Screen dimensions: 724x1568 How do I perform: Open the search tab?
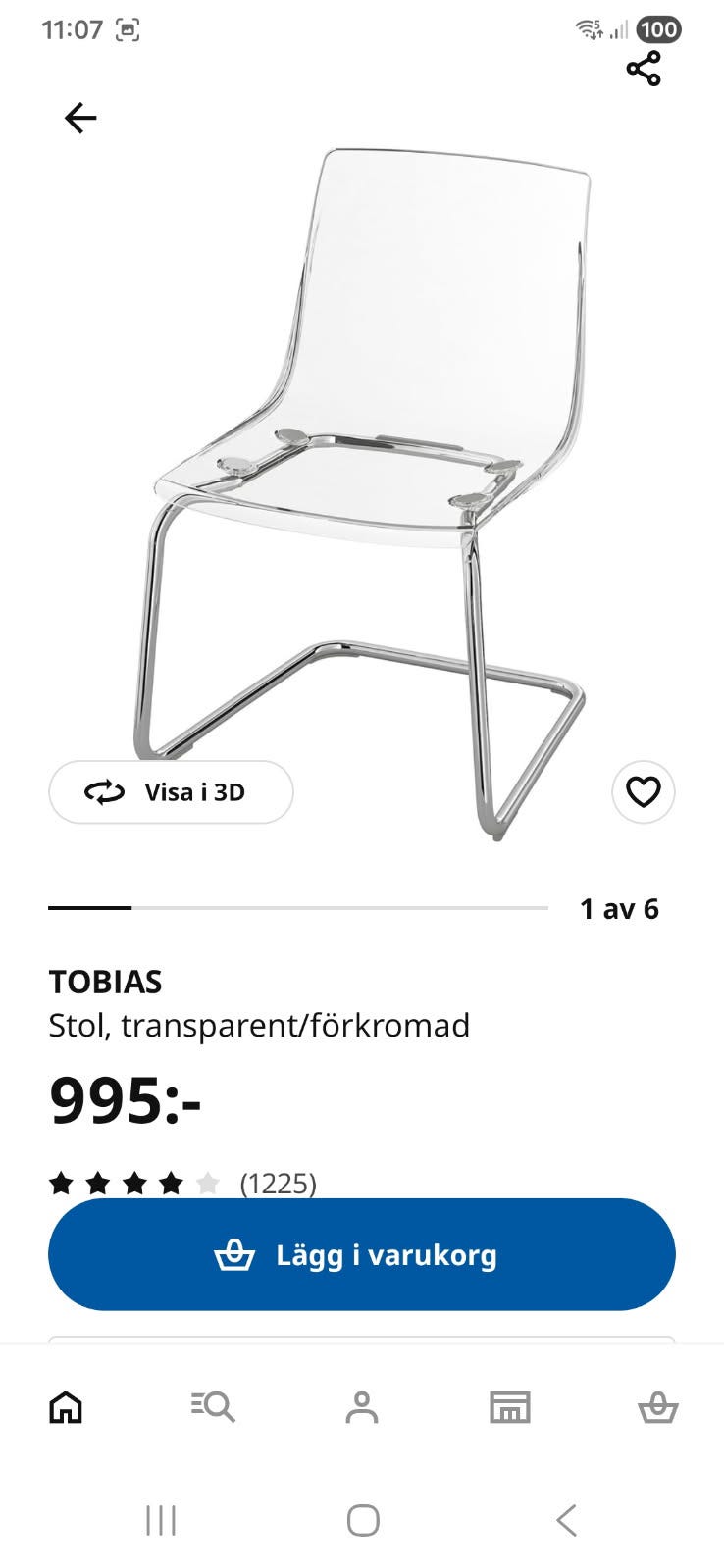point(213,1407)
